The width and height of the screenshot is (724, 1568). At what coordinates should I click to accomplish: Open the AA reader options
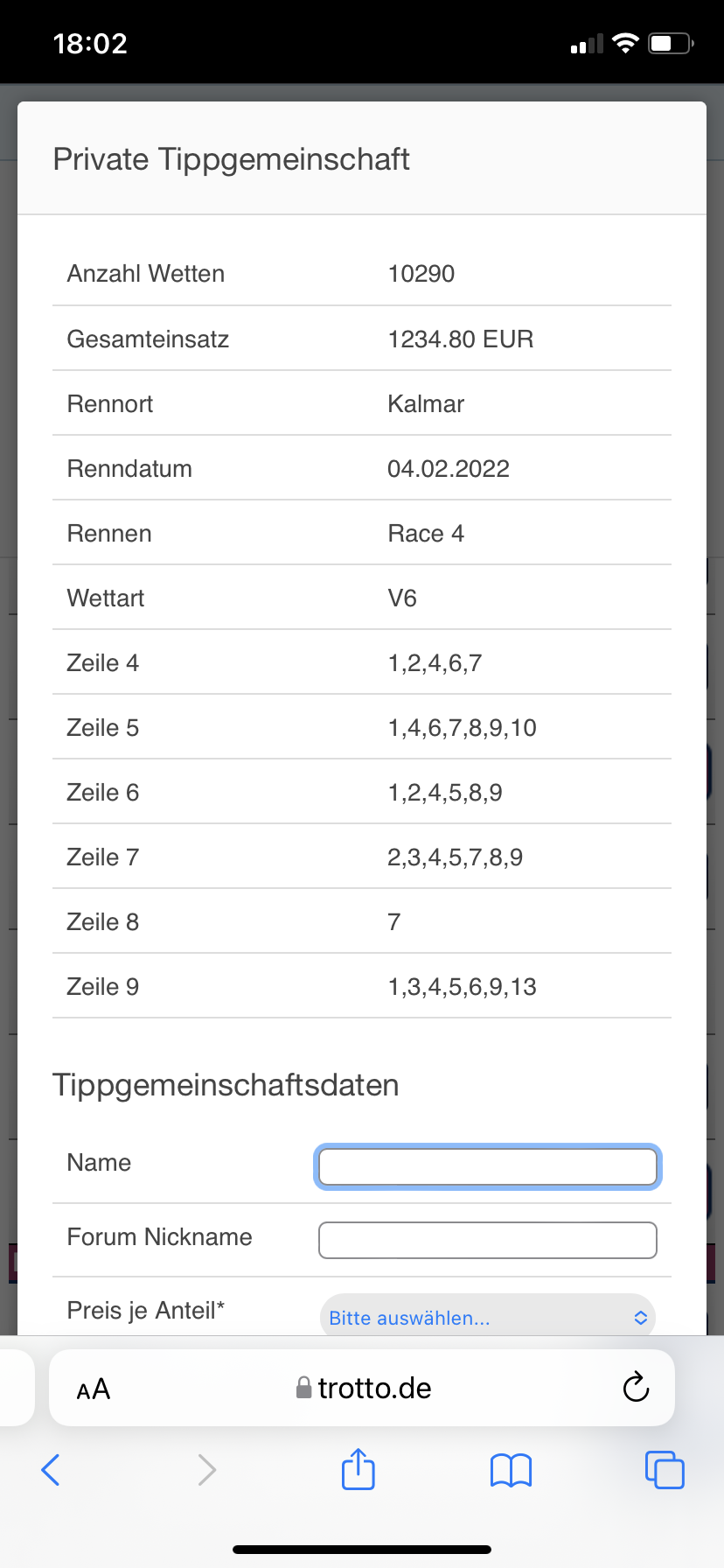(x=94, y=1389)
